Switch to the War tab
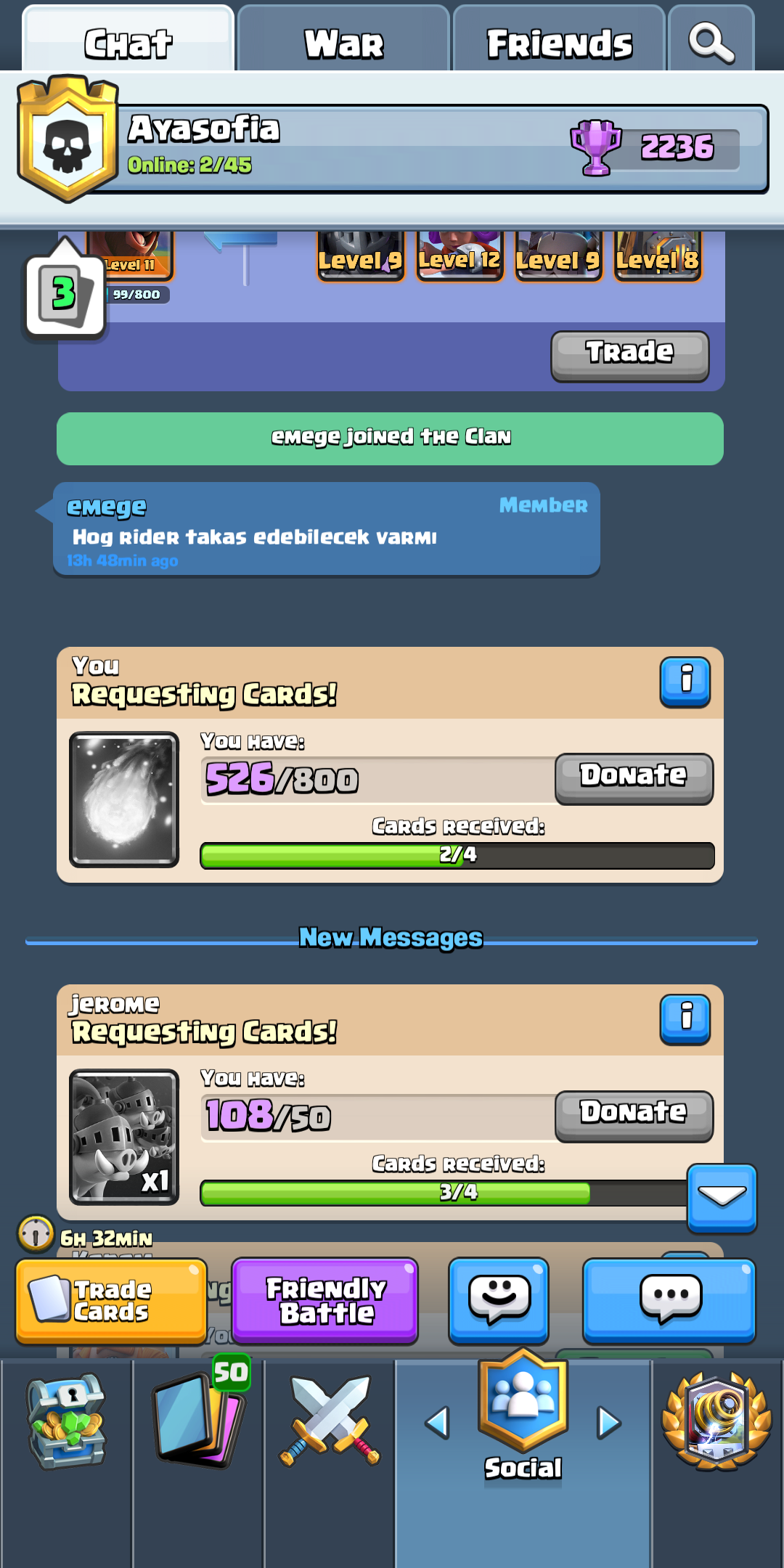This screenshot has height=1568, width=784. 343,42
